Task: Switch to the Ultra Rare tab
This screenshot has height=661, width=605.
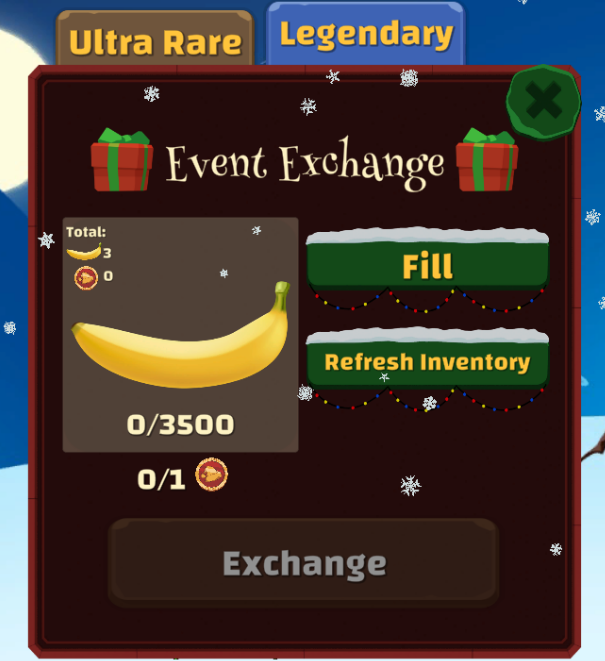Action: (x=155, y=41)
